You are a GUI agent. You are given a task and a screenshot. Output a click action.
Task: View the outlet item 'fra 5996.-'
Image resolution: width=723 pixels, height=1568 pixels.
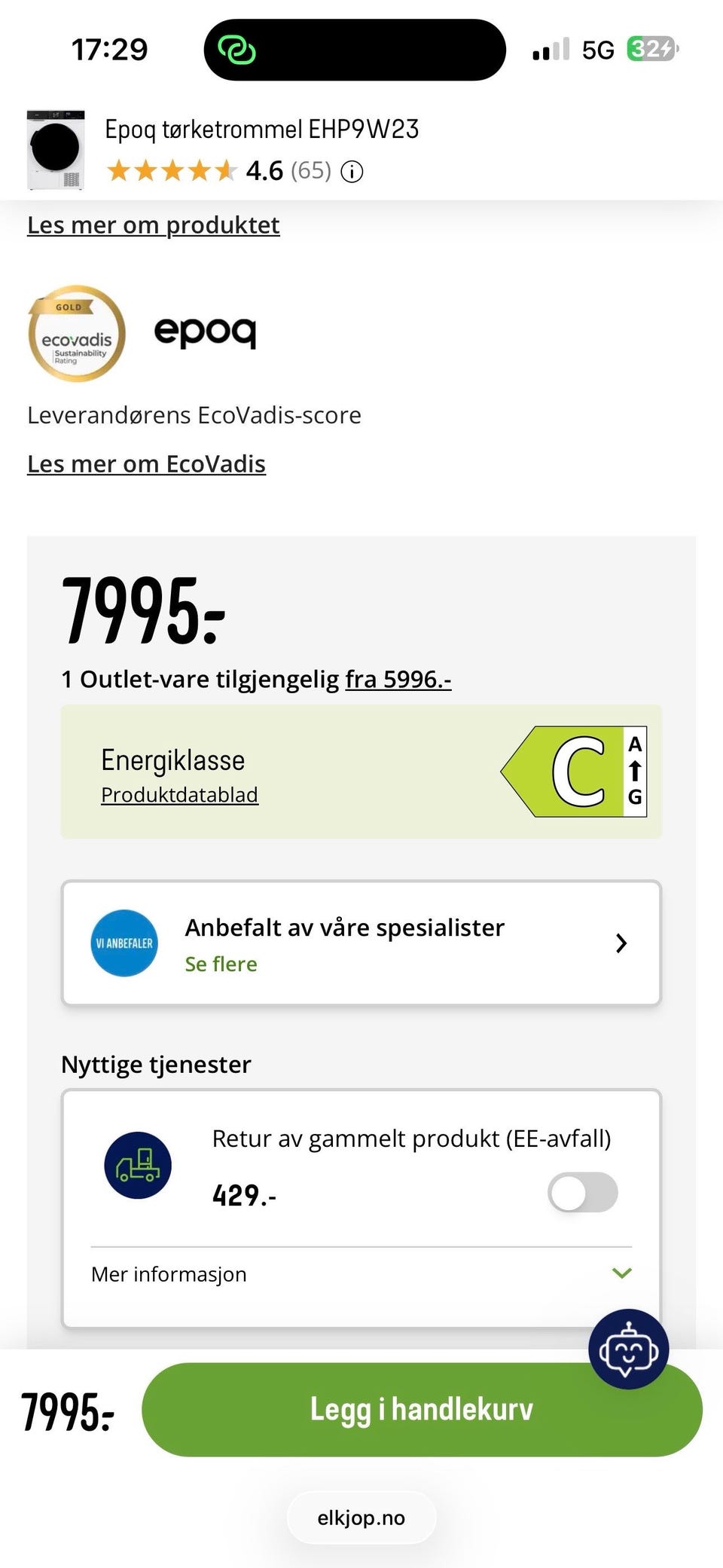point(399,679)
